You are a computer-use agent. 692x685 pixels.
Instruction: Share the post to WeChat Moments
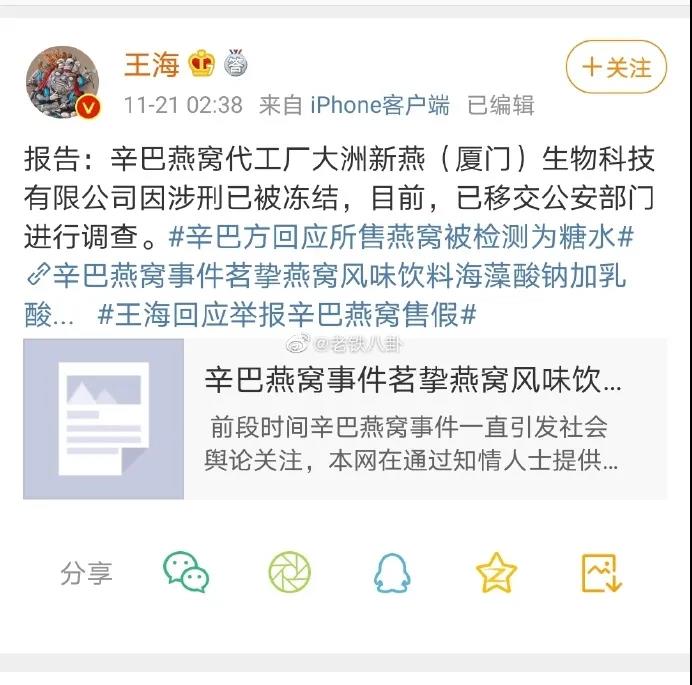pos(290,572)
